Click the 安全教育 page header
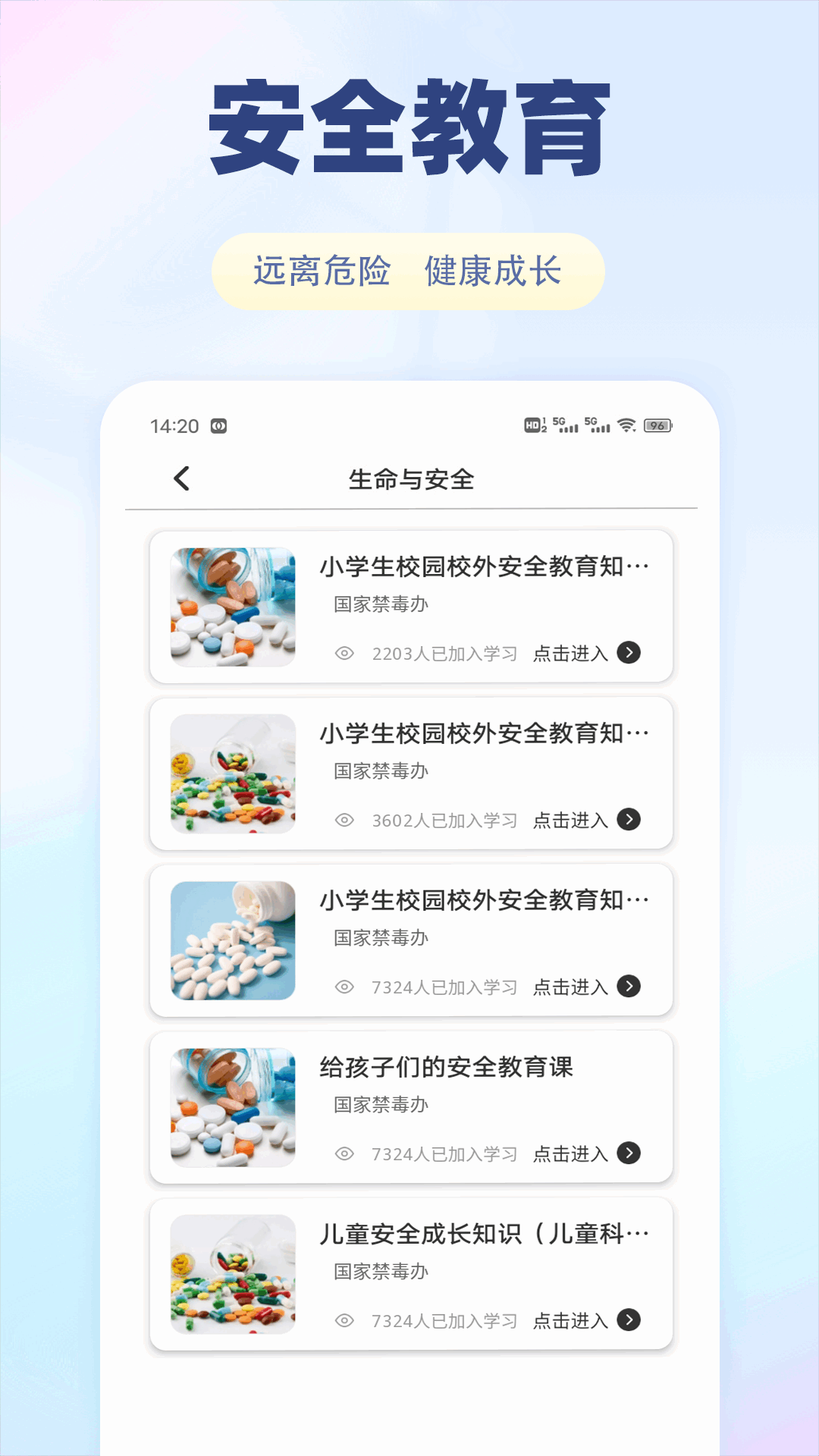 pyautogui.click(x=409, y=124)
